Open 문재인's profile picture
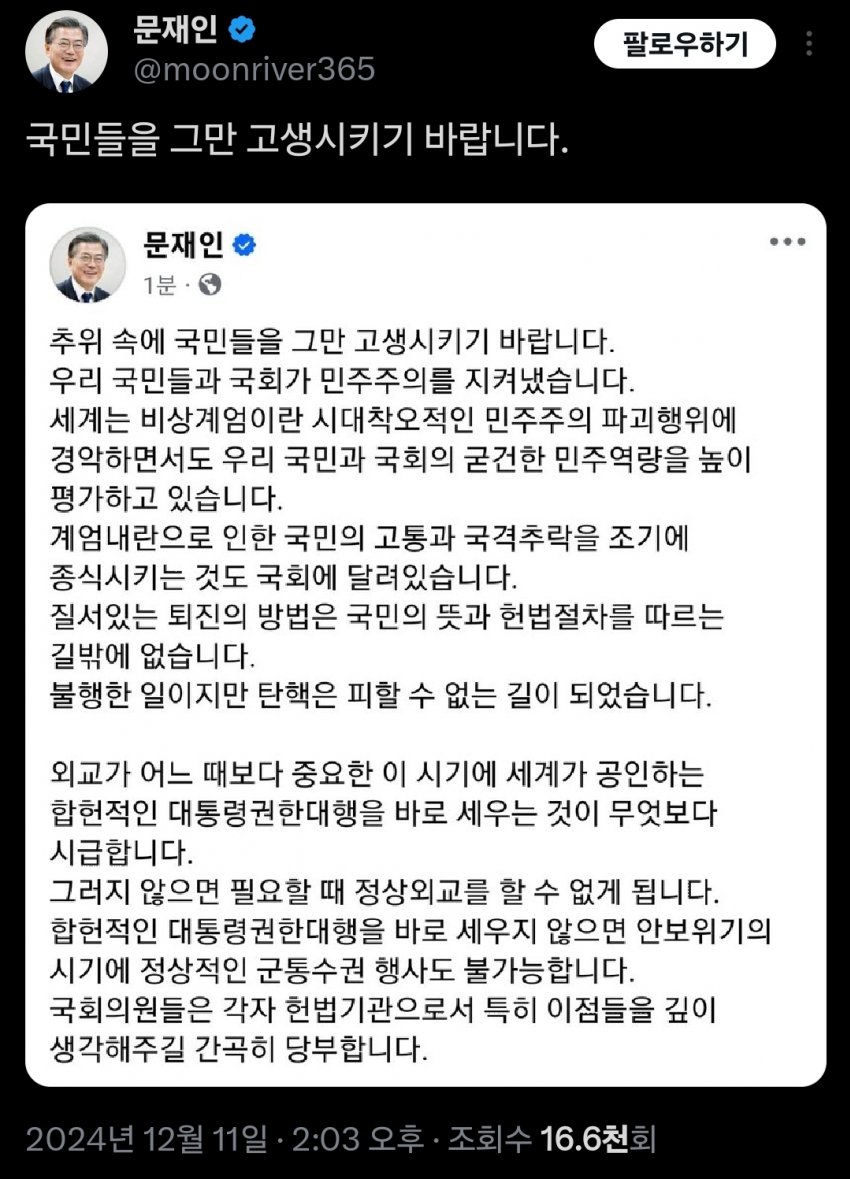 (x=66, y=52)
